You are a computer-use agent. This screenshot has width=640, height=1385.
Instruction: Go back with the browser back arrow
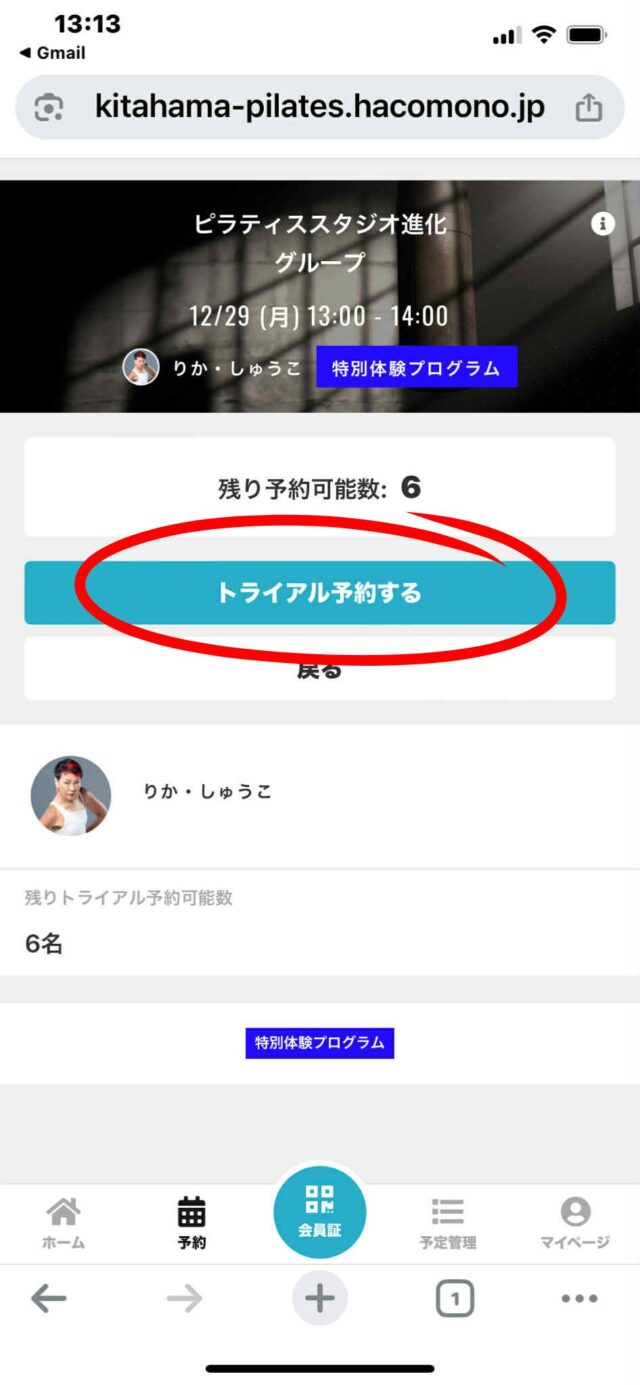pos(48,1299)
